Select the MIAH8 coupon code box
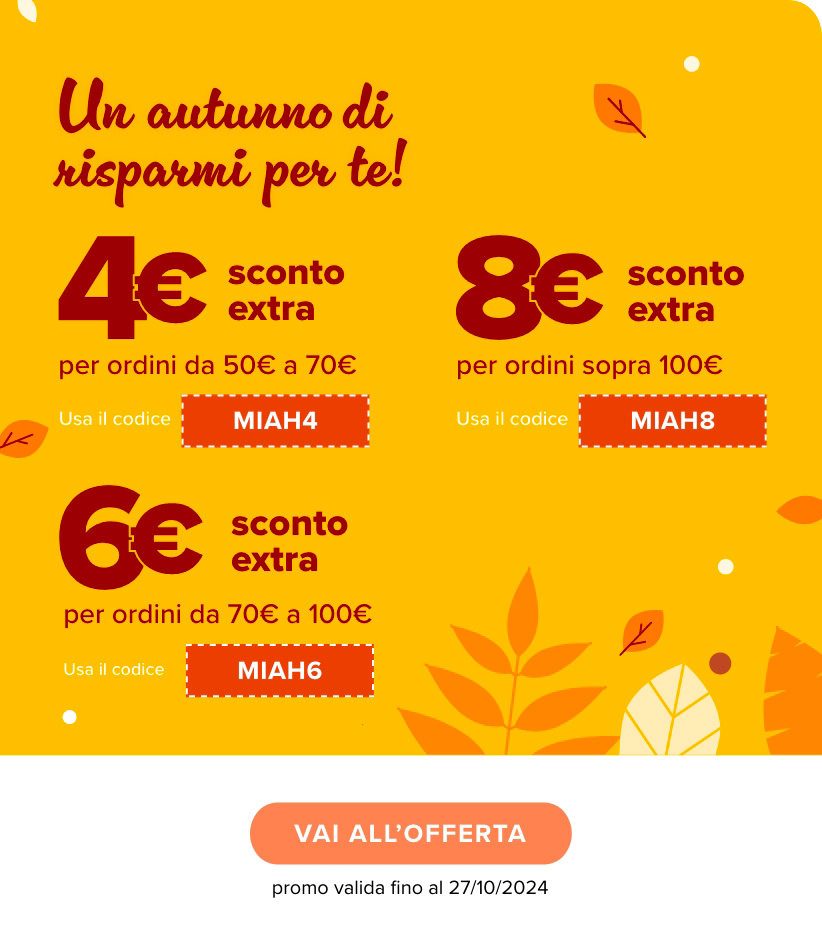 tap(673, 421)
